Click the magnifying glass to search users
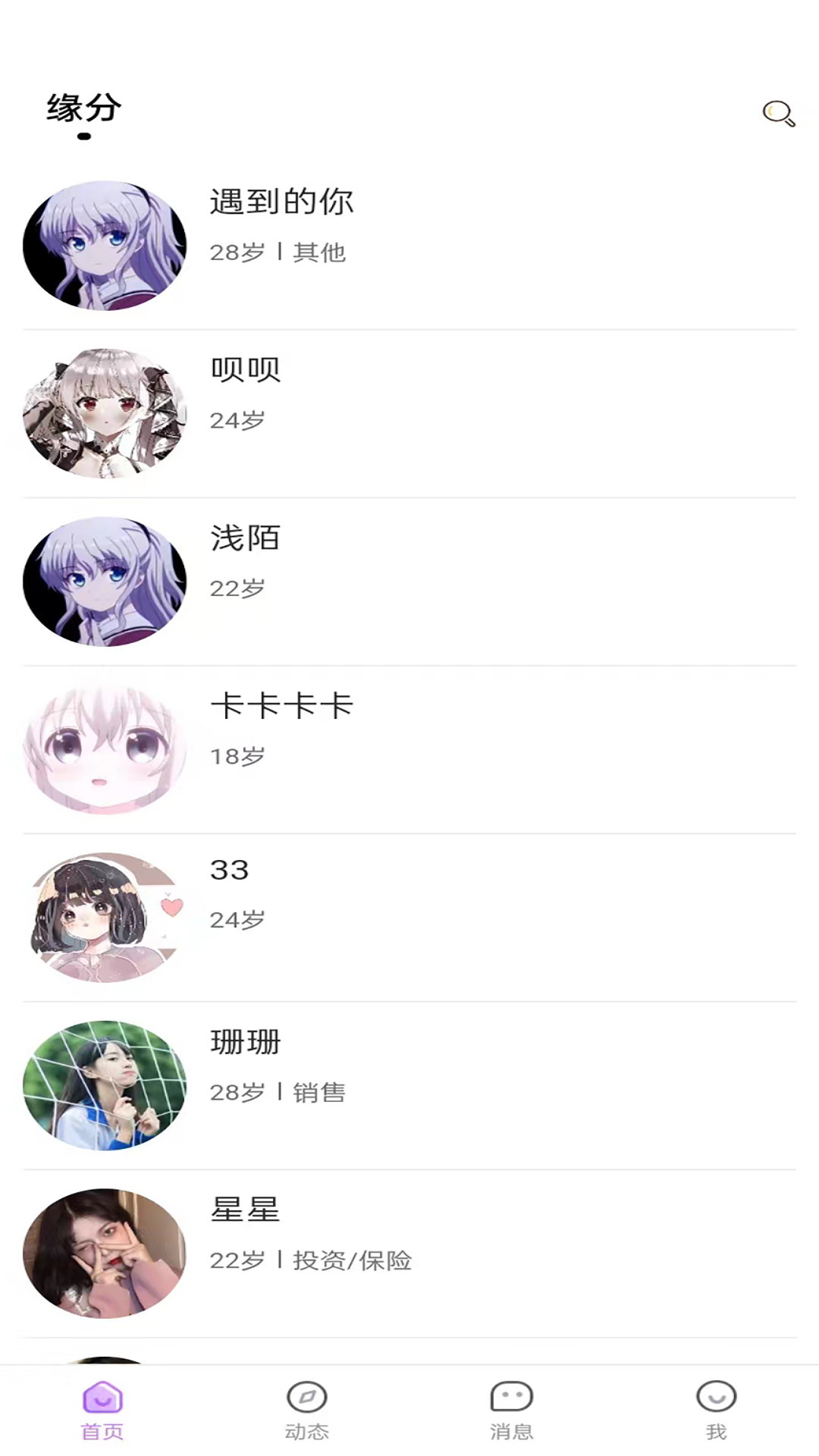Image resolution: width=819 pixels, height=1456 pixels. [778, 114]
